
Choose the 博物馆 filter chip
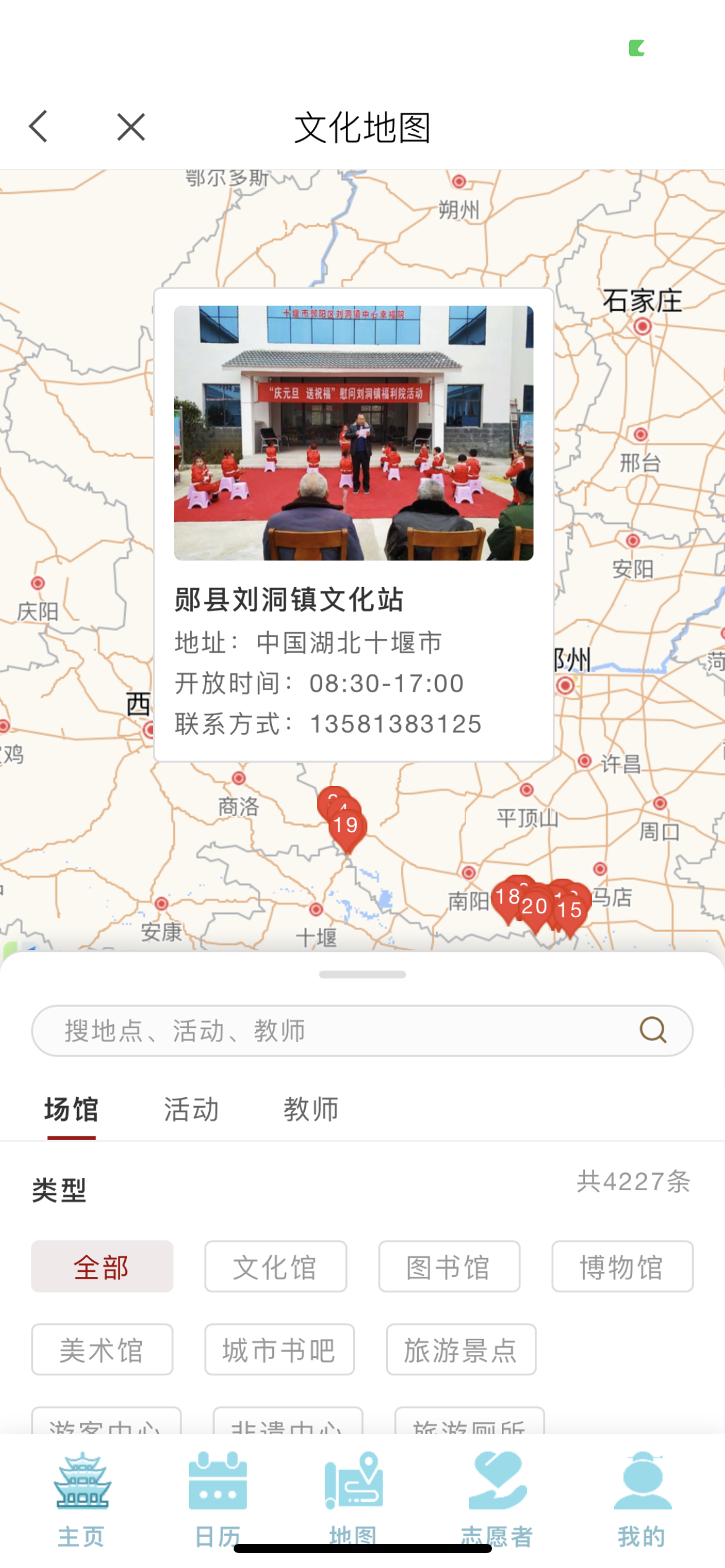coord(622,1266)
